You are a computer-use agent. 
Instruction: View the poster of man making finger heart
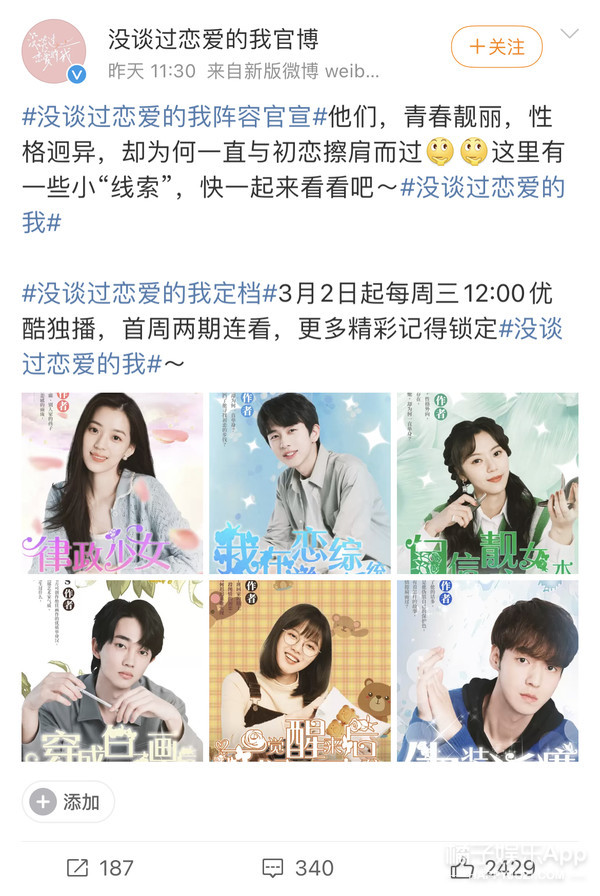[x=487, y=669]
